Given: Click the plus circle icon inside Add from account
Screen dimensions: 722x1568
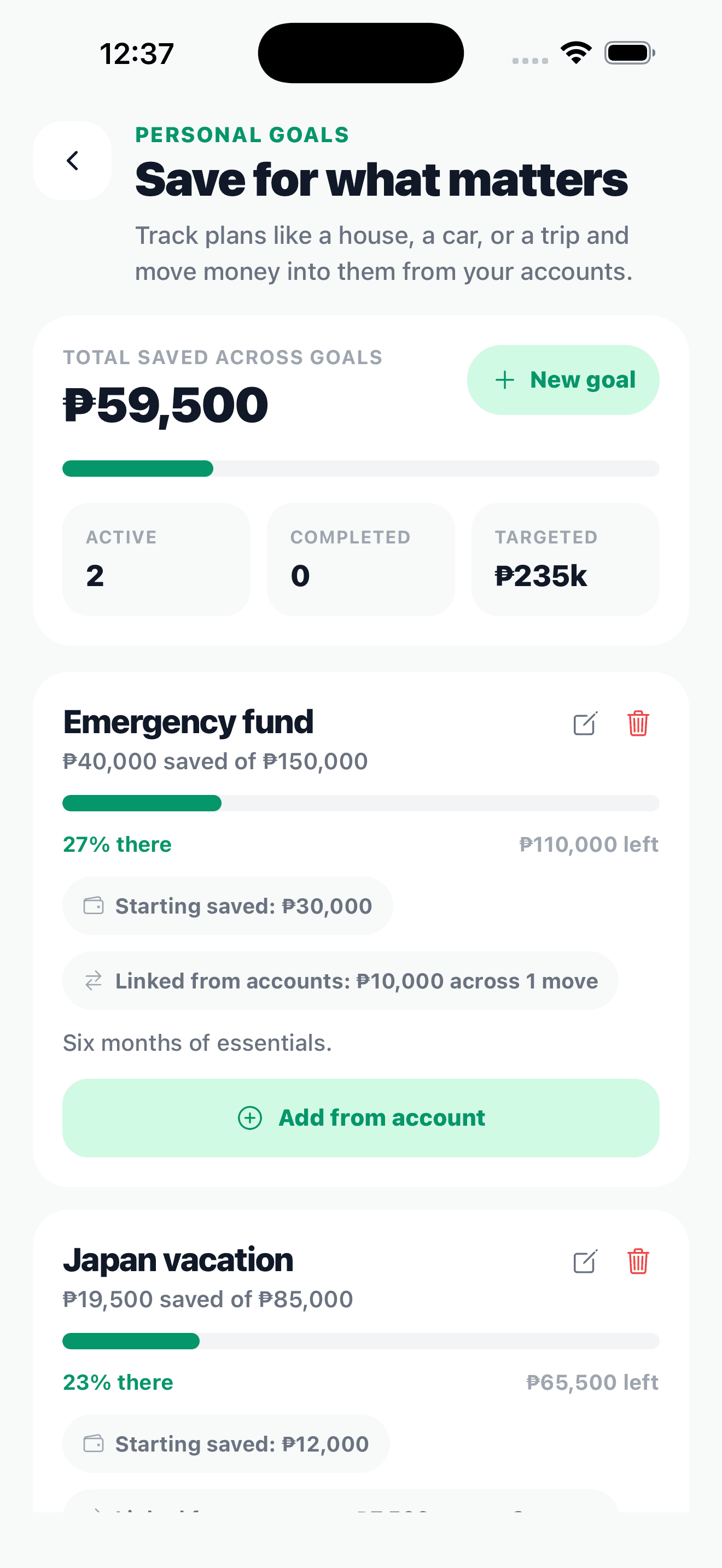Looking at the screenshot, I should point(250,1118).
